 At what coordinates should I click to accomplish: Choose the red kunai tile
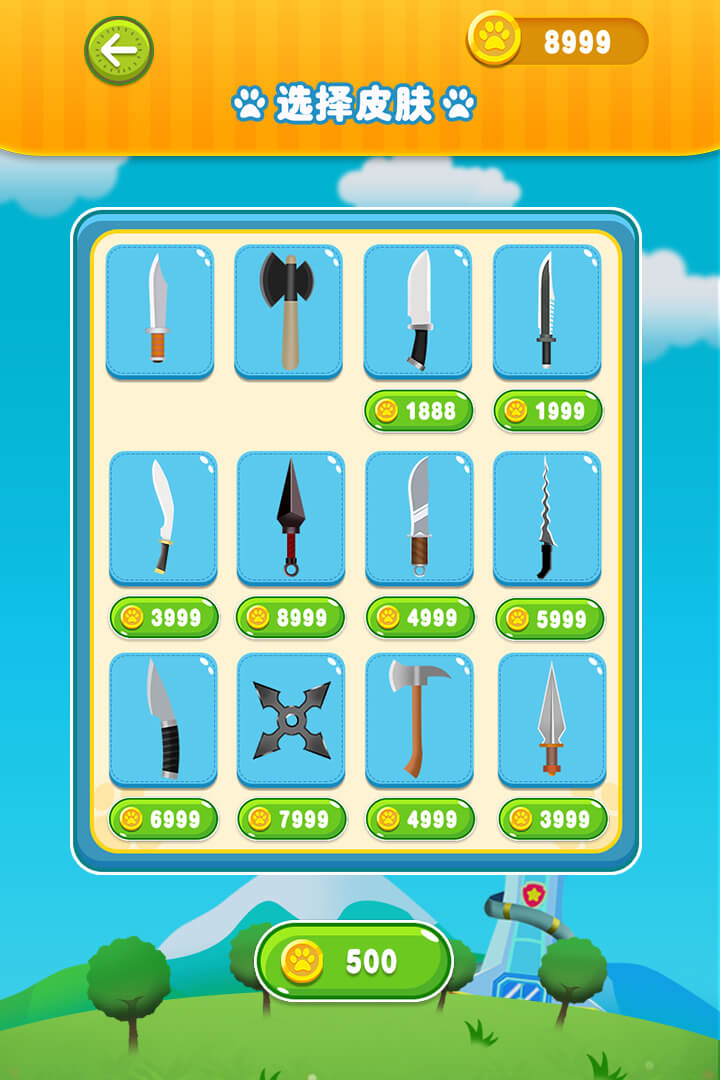[291, 517]
